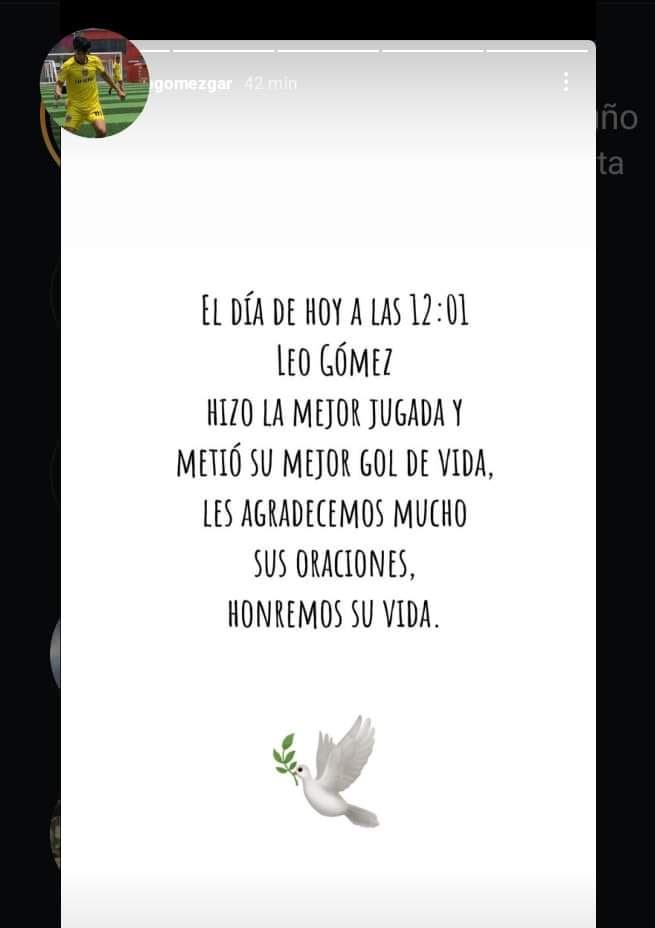Open the story author's profile picture
Image resolution: width=655 pixels, height=928 pixels.
pos(95,83)
